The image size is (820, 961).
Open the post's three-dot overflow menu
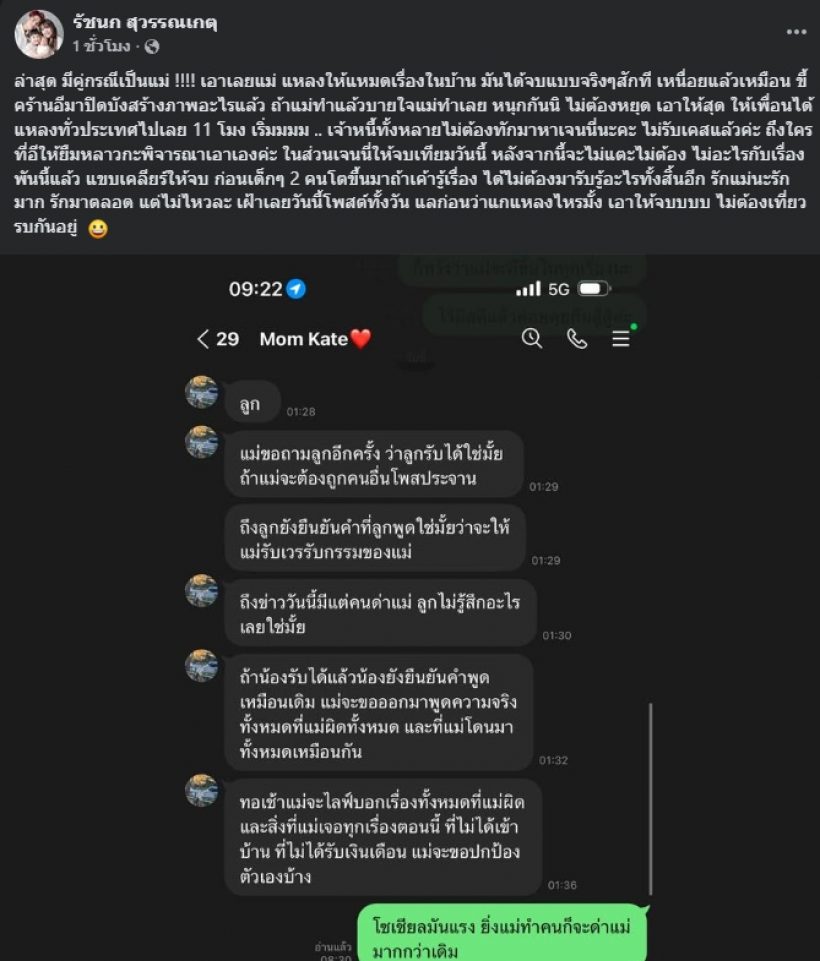point(796,32)
